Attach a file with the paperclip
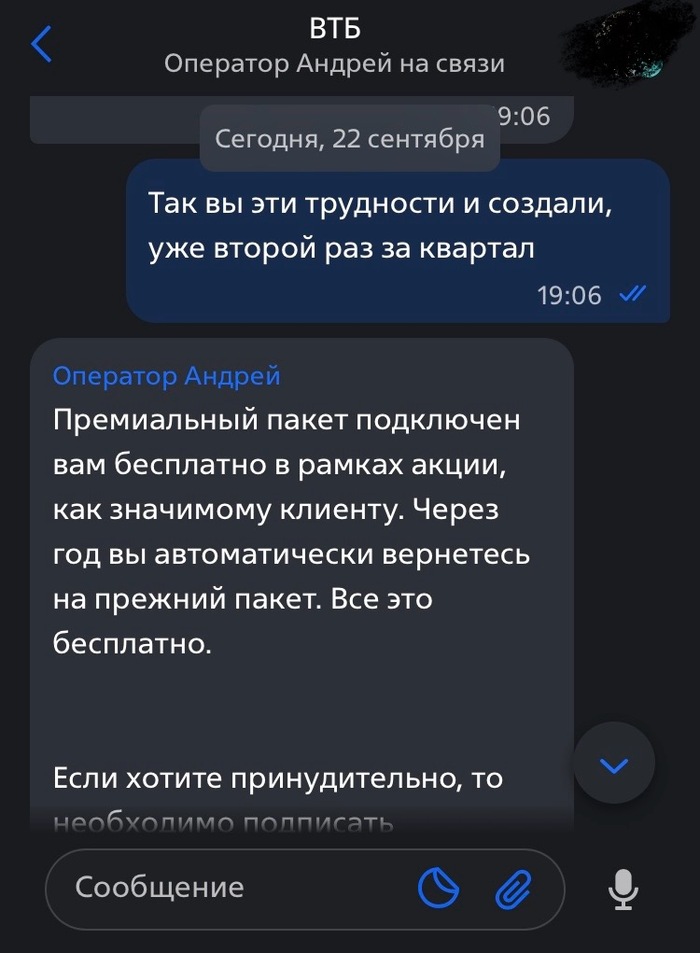The width and height of the screenshot is (700, 953). (514, 887)
